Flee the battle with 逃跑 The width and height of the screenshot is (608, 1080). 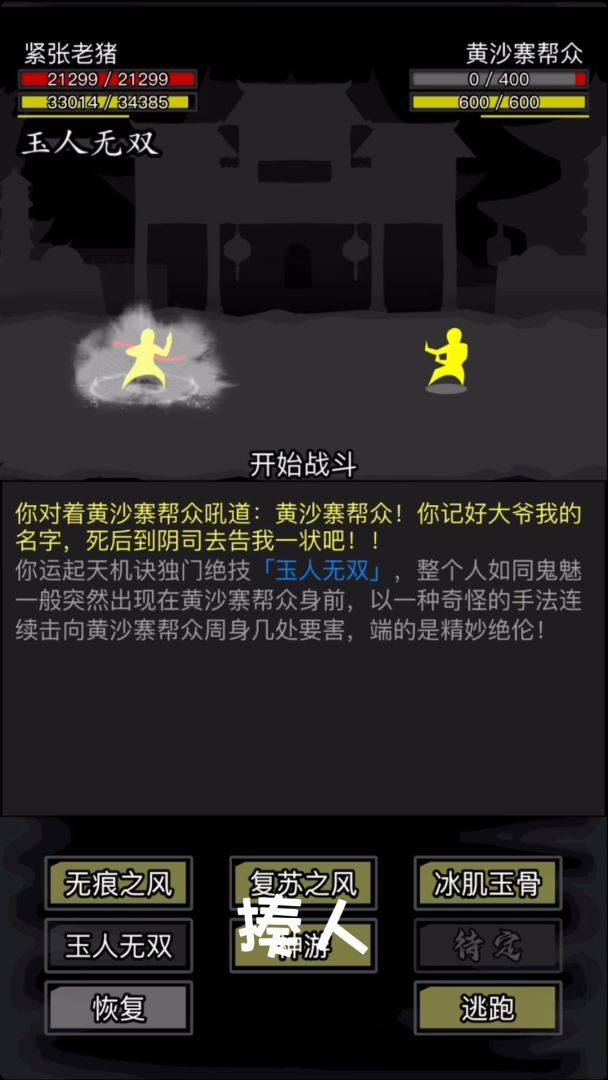pyautogui.click(x=487, y=1008)
